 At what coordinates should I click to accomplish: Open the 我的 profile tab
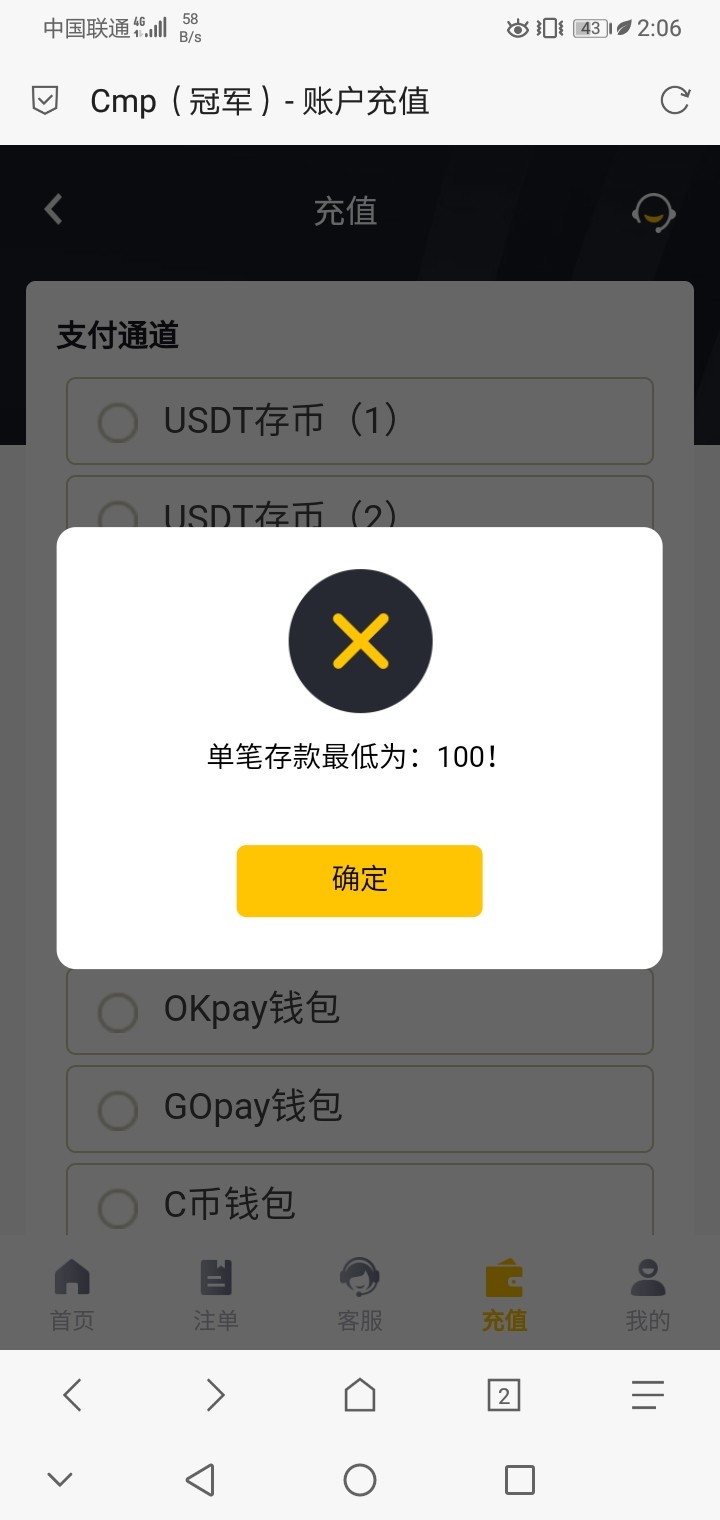coord(648,1295)
